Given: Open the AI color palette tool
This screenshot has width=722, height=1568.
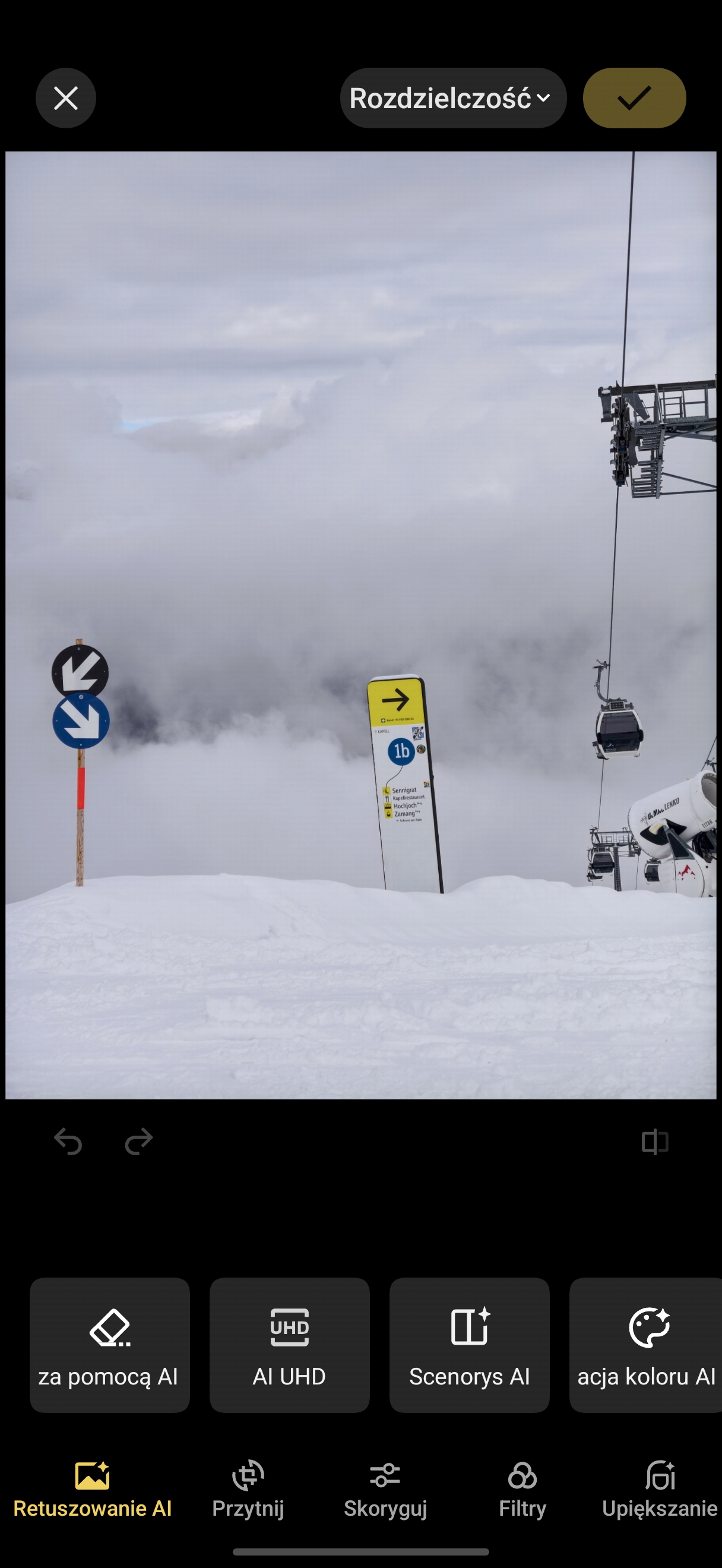Looking at the screenshot, I should point(645,1345).
